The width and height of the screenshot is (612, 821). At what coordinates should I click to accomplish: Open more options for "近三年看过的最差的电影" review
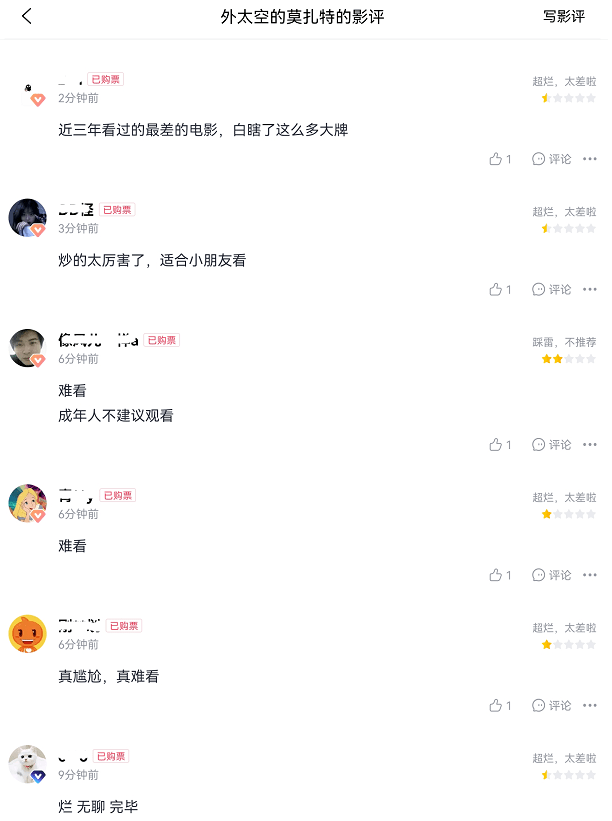(x=589, y=159)
